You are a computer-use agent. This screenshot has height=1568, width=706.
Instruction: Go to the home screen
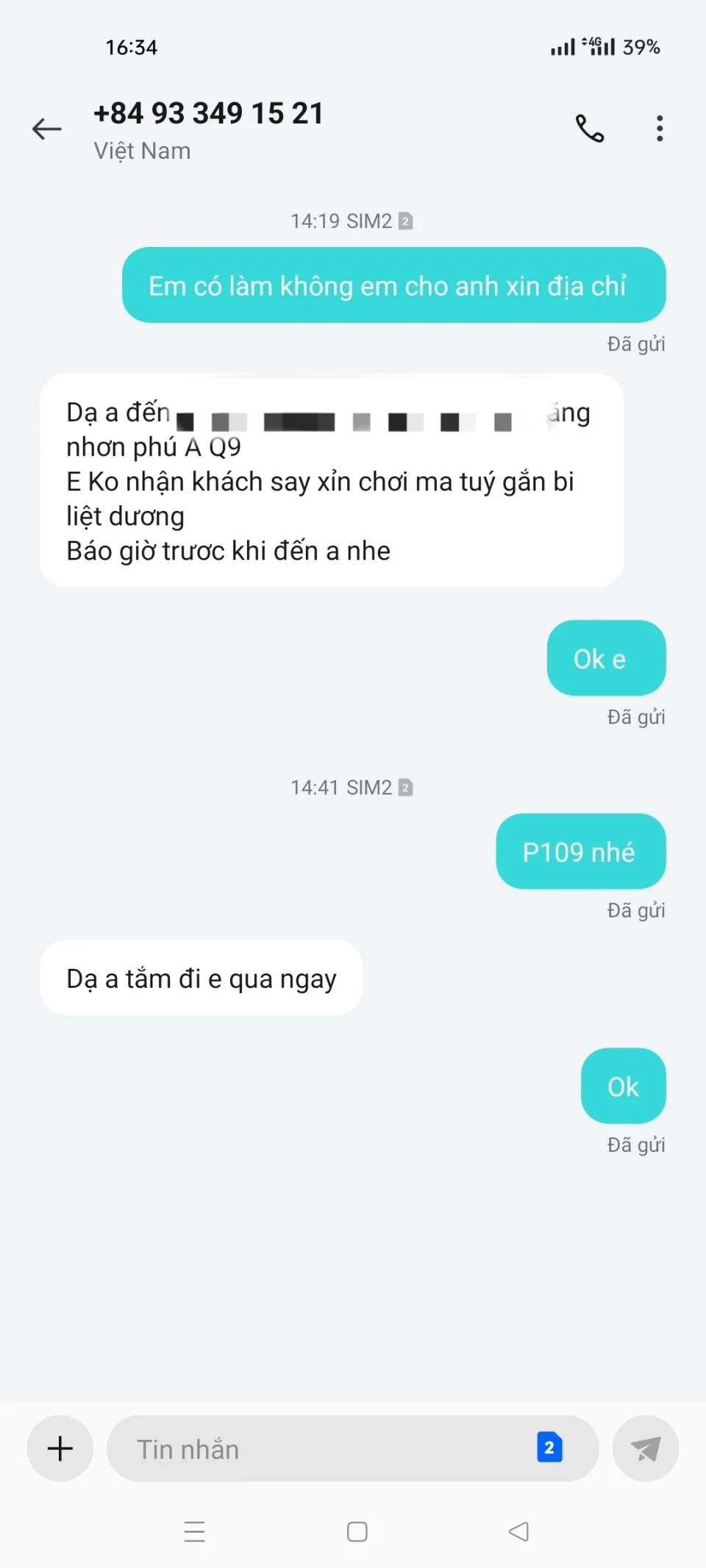357,1531
